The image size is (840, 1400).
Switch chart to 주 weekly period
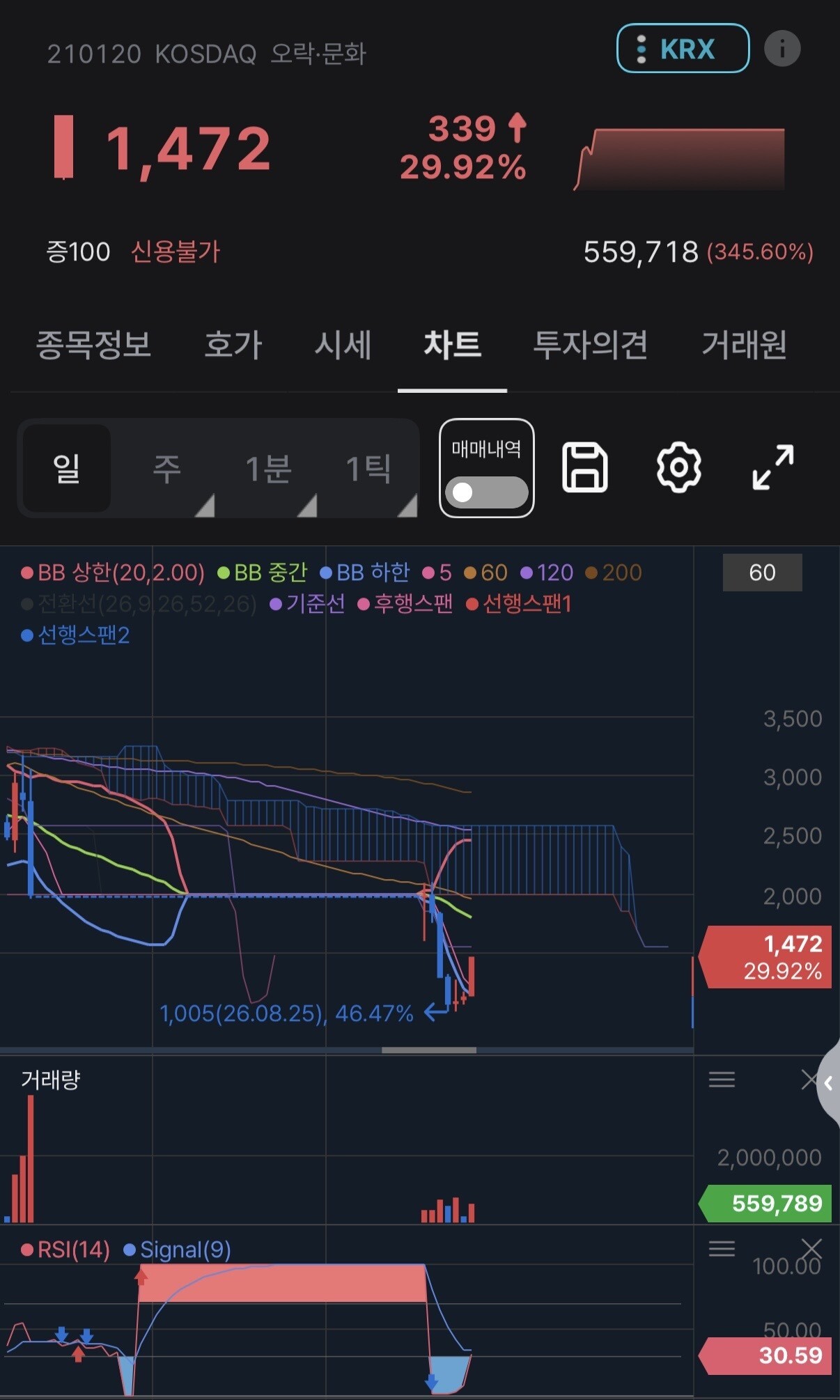[x=167, y=468]
